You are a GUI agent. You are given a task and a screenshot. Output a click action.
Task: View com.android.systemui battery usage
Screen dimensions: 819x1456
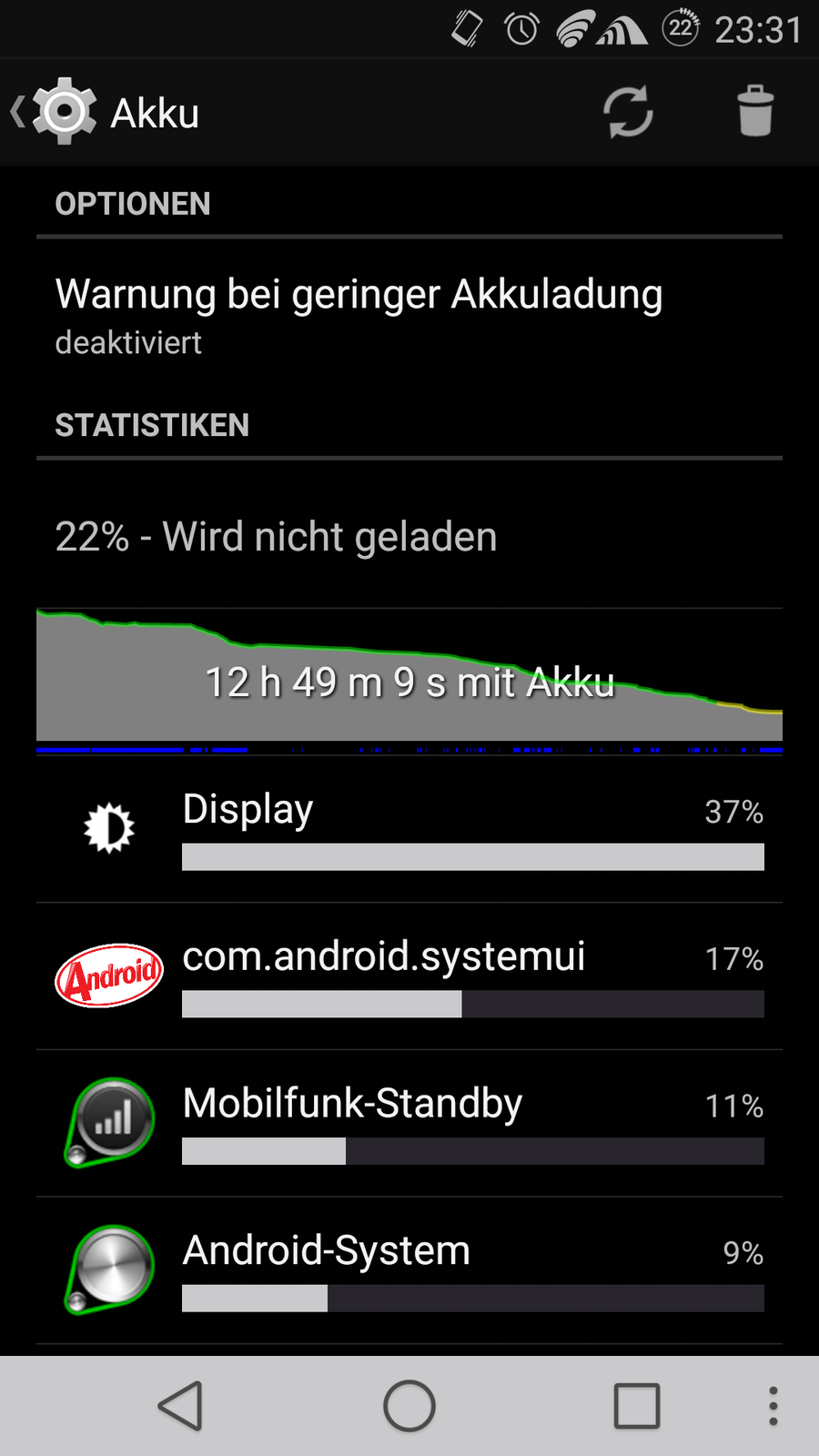[409, 976]
